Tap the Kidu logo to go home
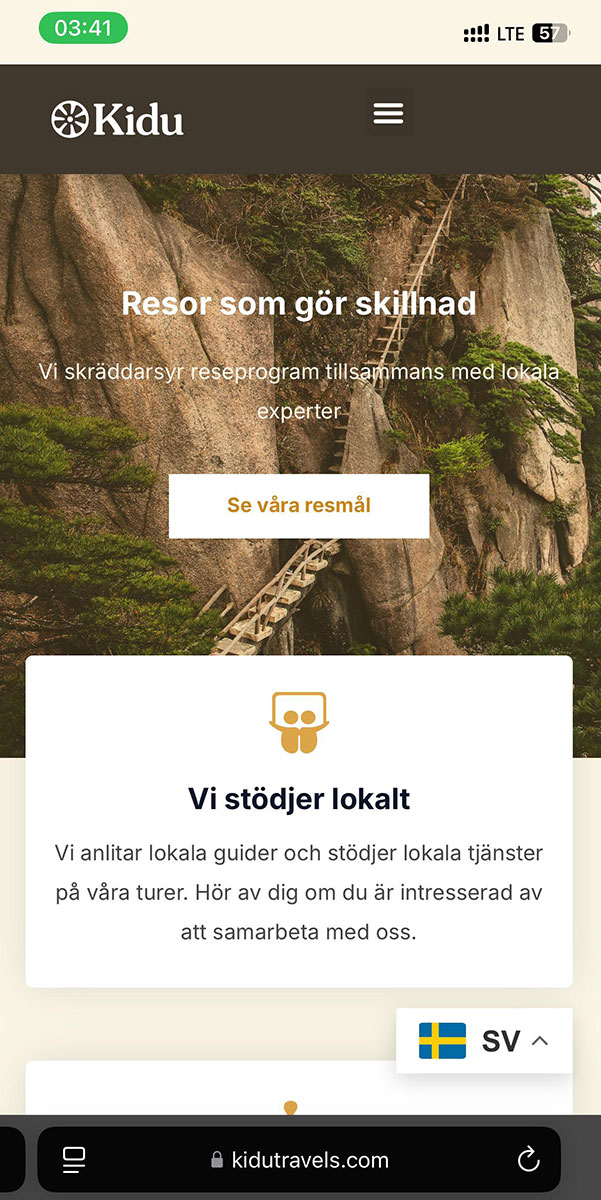Image resolution: width=601 pixels, height=1200 pixels. click(117, 119)
